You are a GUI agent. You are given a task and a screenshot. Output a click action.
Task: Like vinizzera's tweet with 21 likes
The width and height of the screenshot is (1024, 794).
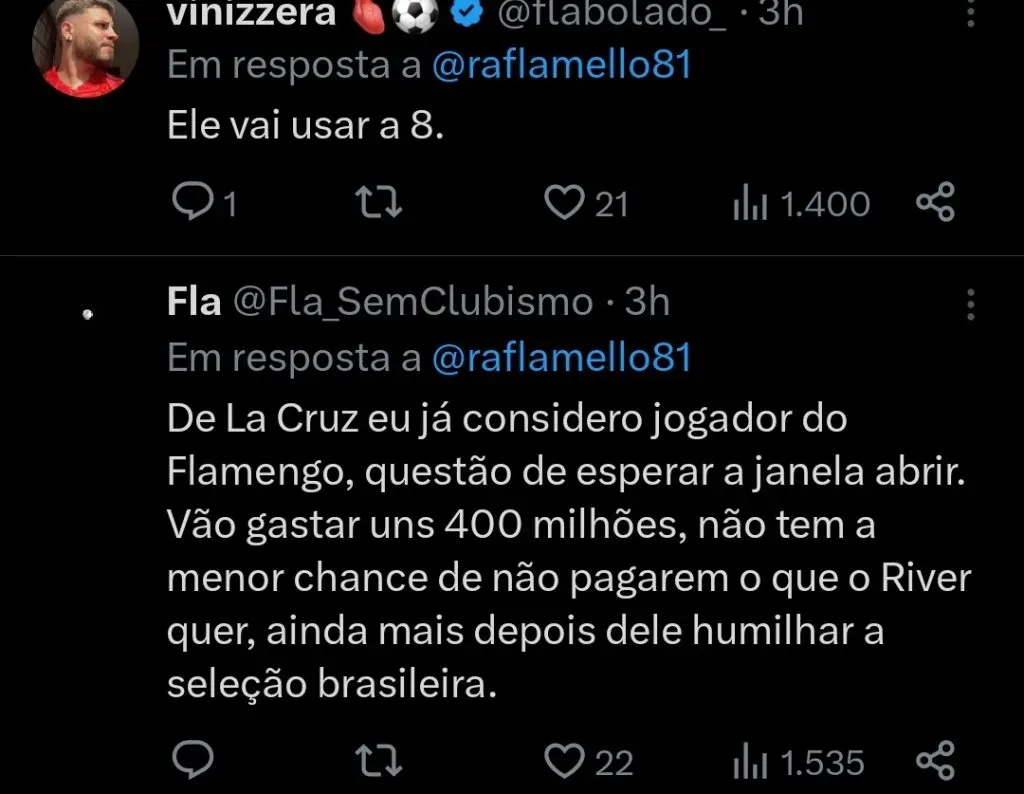point(564,203)
